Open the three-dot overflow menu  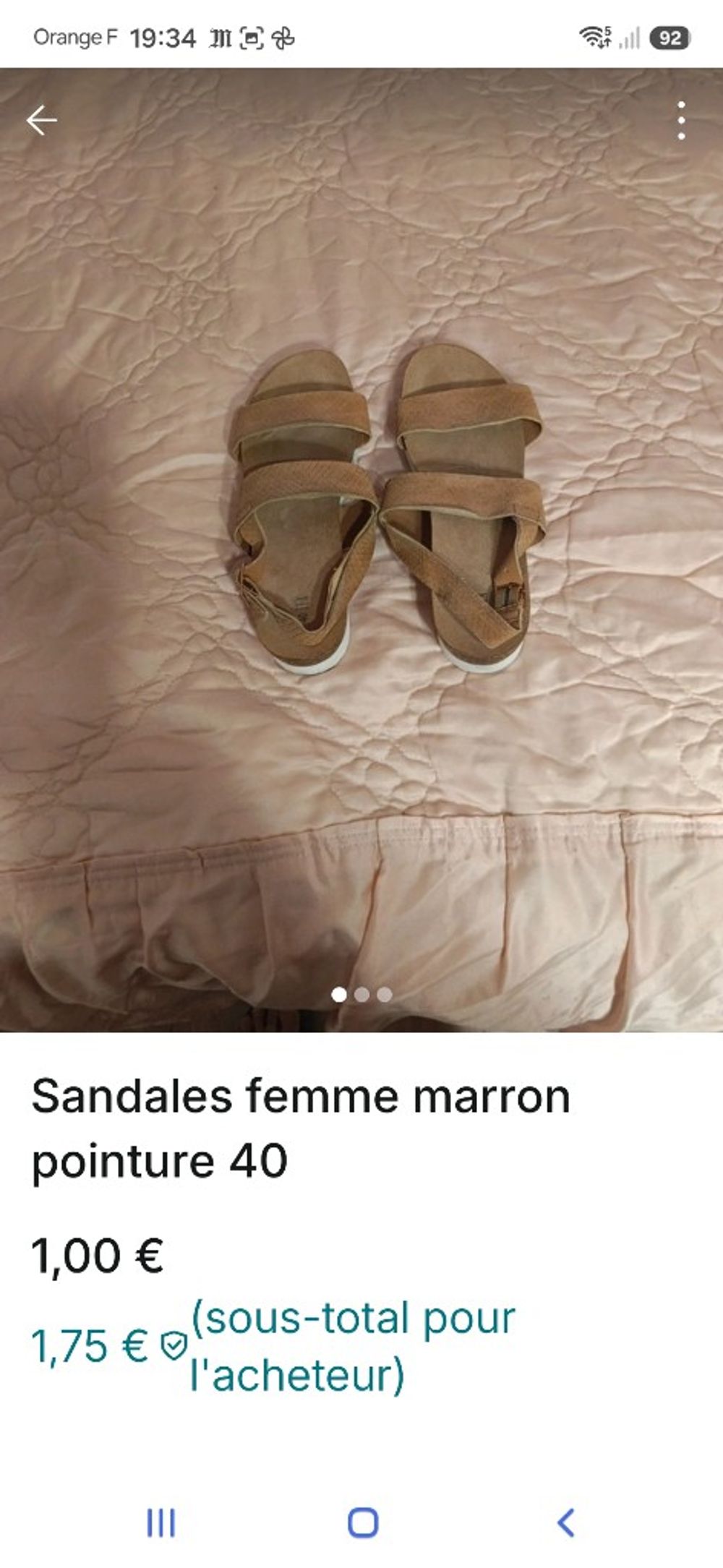[x=681, y=120]
